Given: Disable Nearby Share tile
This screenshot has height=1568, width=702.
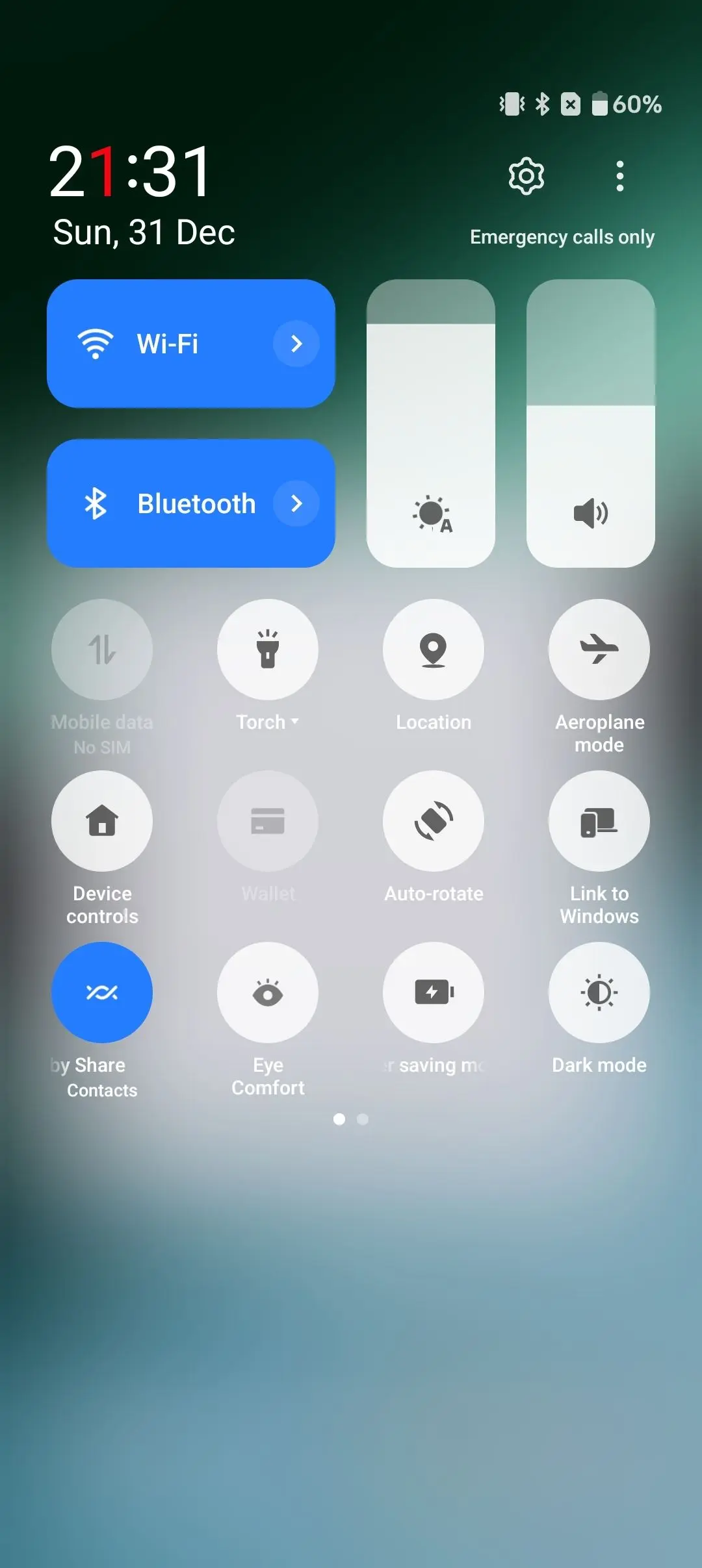Looking at the screenshot, I should pos(102,992).
